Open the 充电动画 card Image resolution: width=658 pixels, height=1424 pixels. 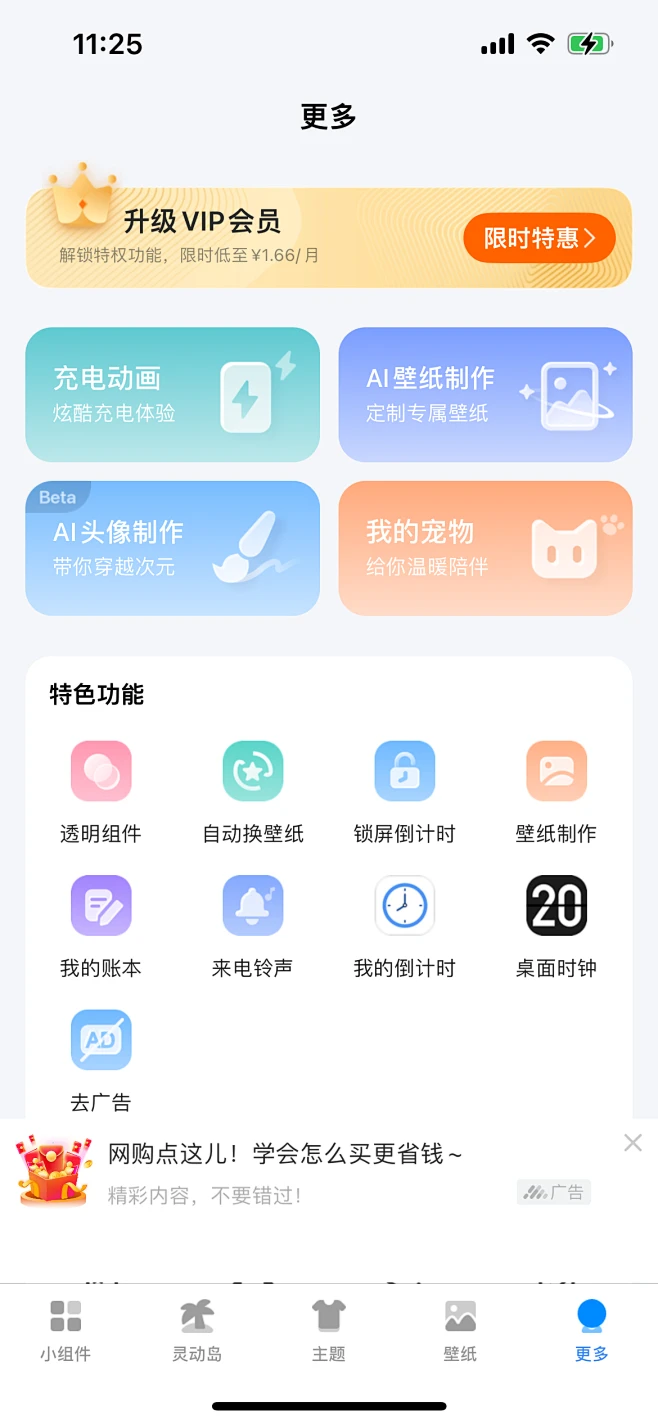(172, 395)
